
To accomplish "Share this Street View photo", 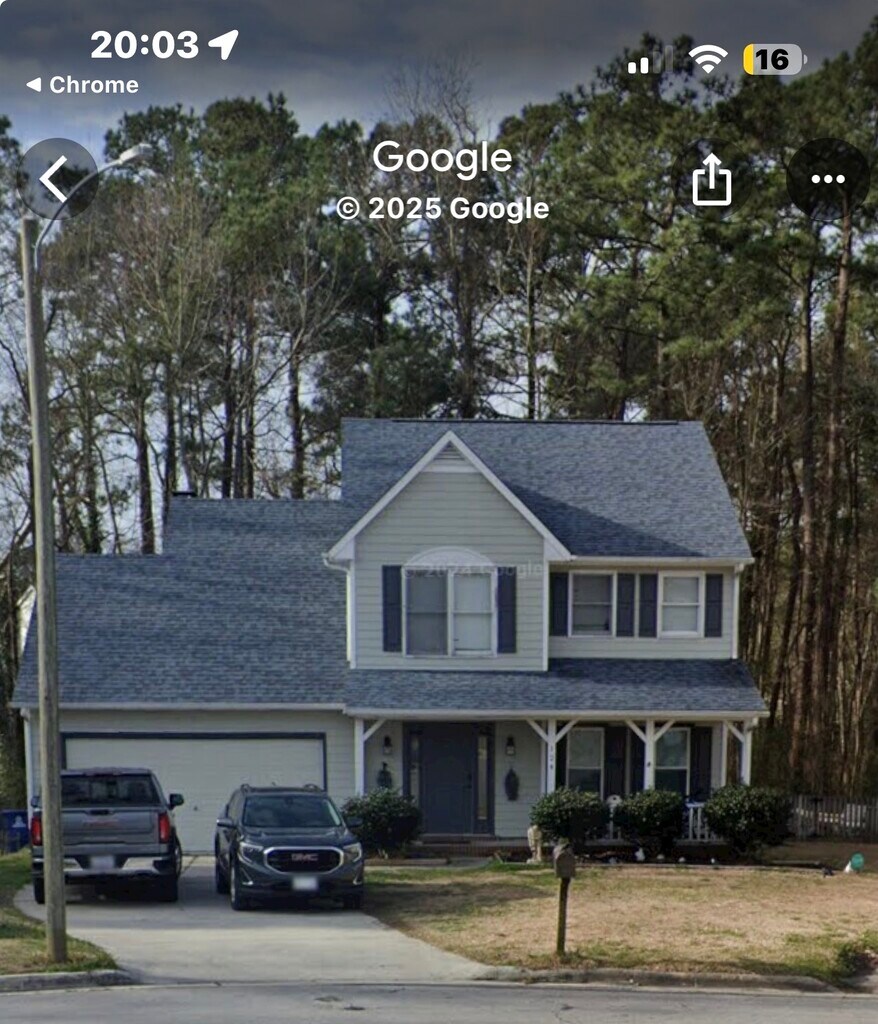I will 711,181.
